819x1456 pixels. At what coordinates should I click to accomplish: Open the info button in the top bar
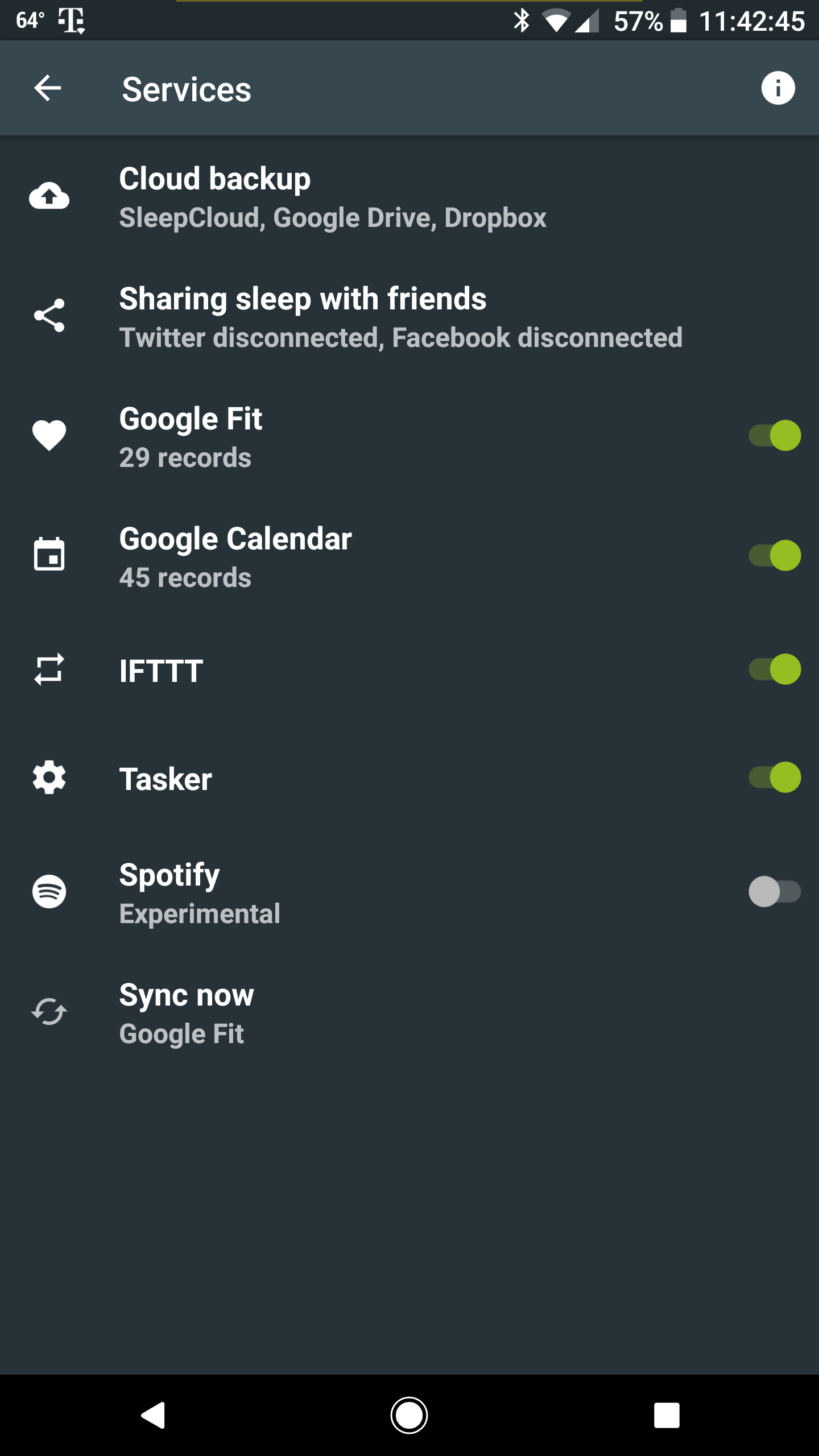pos(778,88)
